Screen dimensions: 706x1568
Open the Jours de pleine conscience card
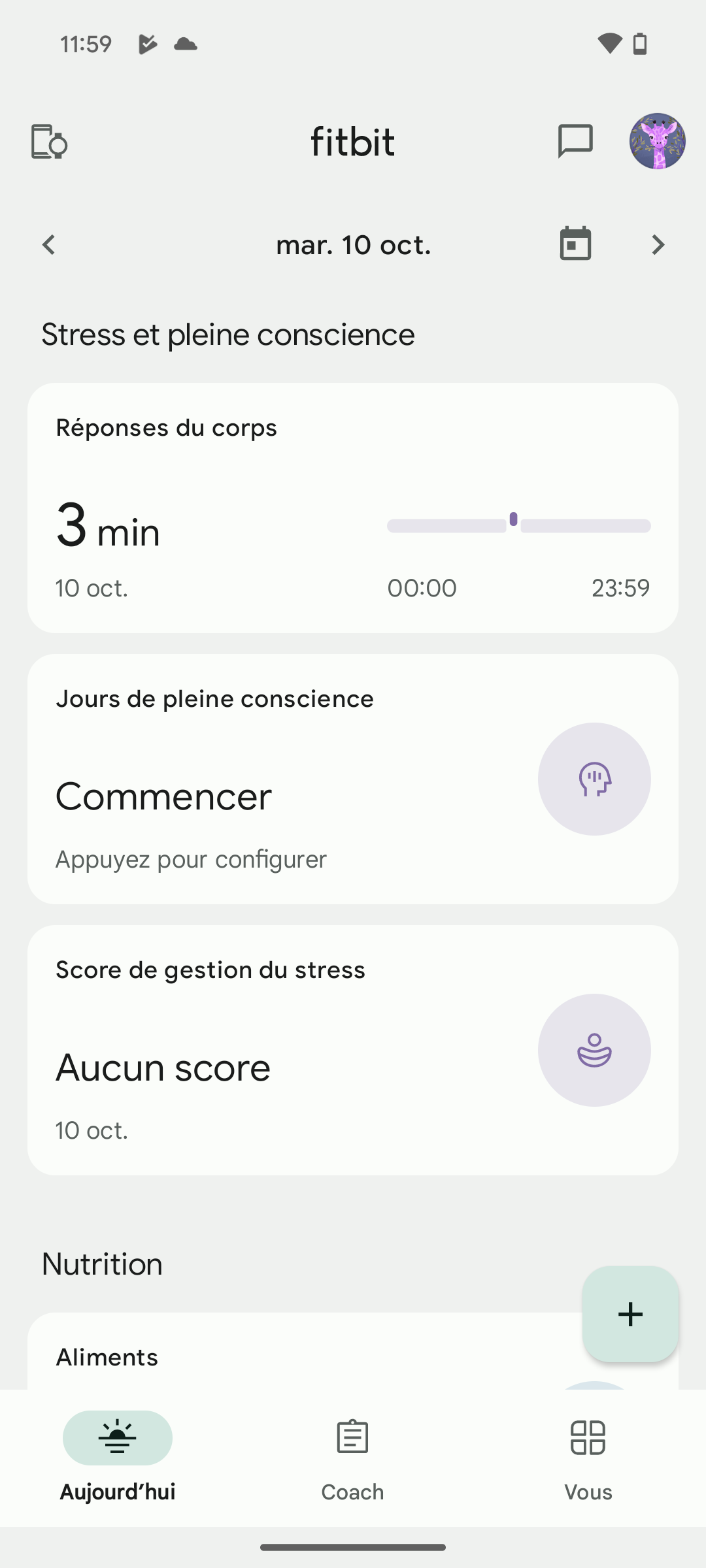pos(353,779)
